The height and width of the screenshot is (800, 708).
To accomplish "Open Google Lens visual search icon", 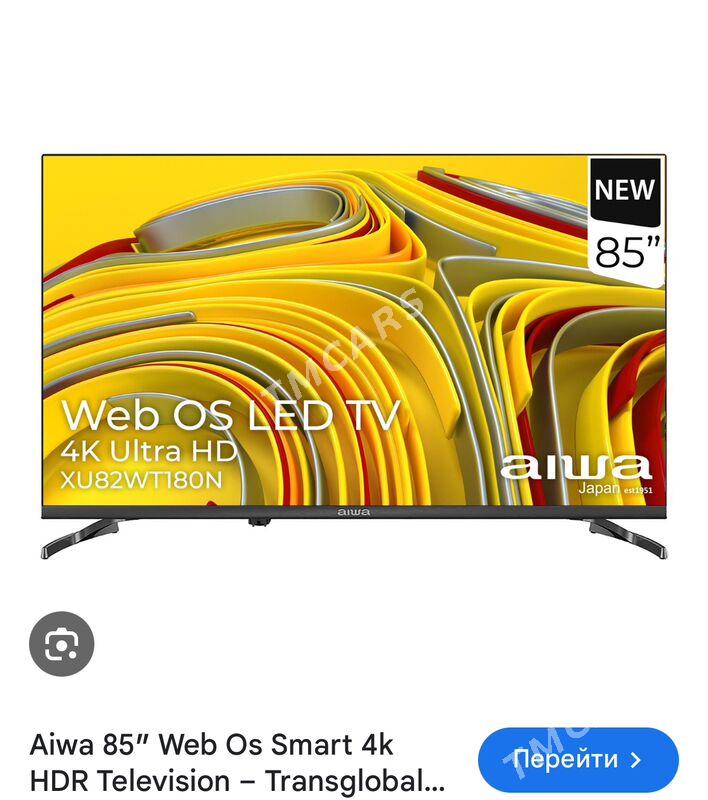I will 62,644.
